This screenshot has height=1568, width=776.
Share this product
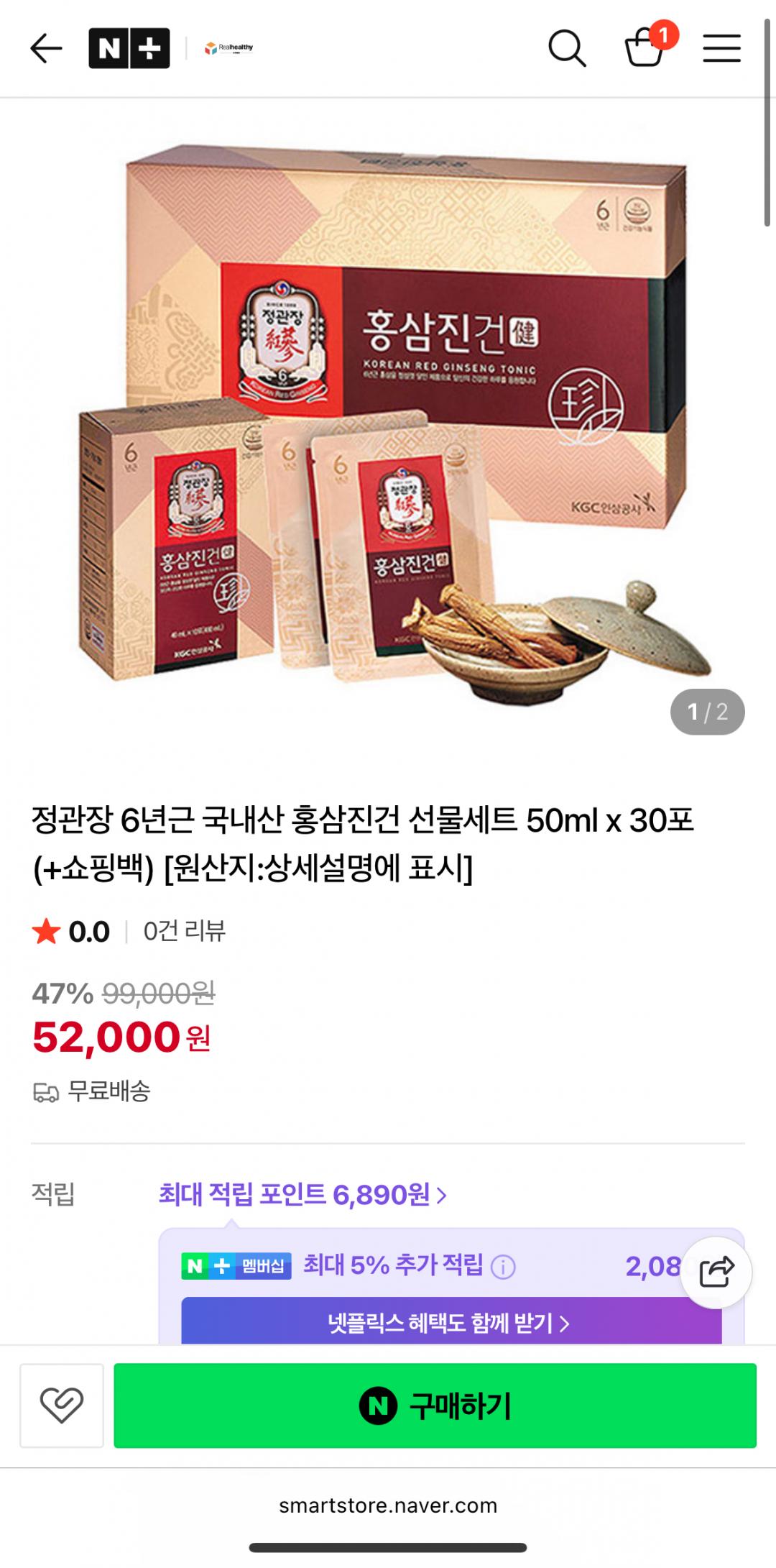716,1272
